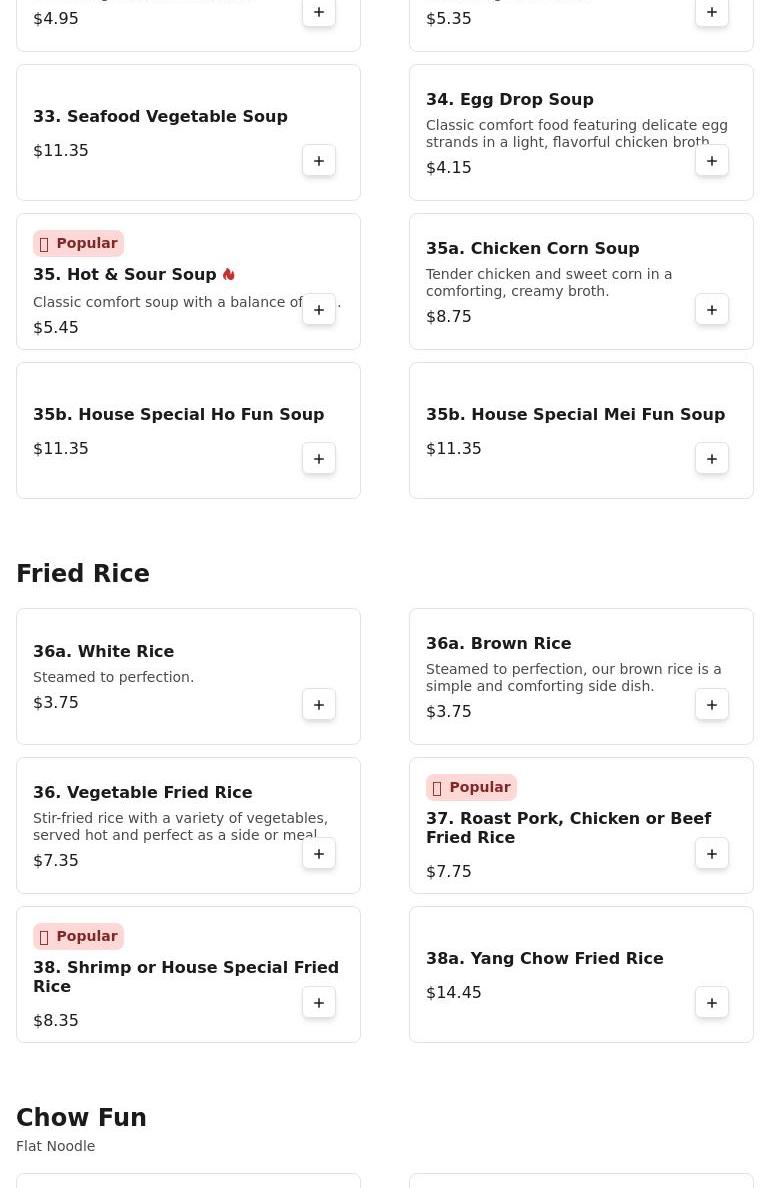Add House Special Ho Fun Soup
This screenshot has height=1188, width=770.
click(319, 459)
